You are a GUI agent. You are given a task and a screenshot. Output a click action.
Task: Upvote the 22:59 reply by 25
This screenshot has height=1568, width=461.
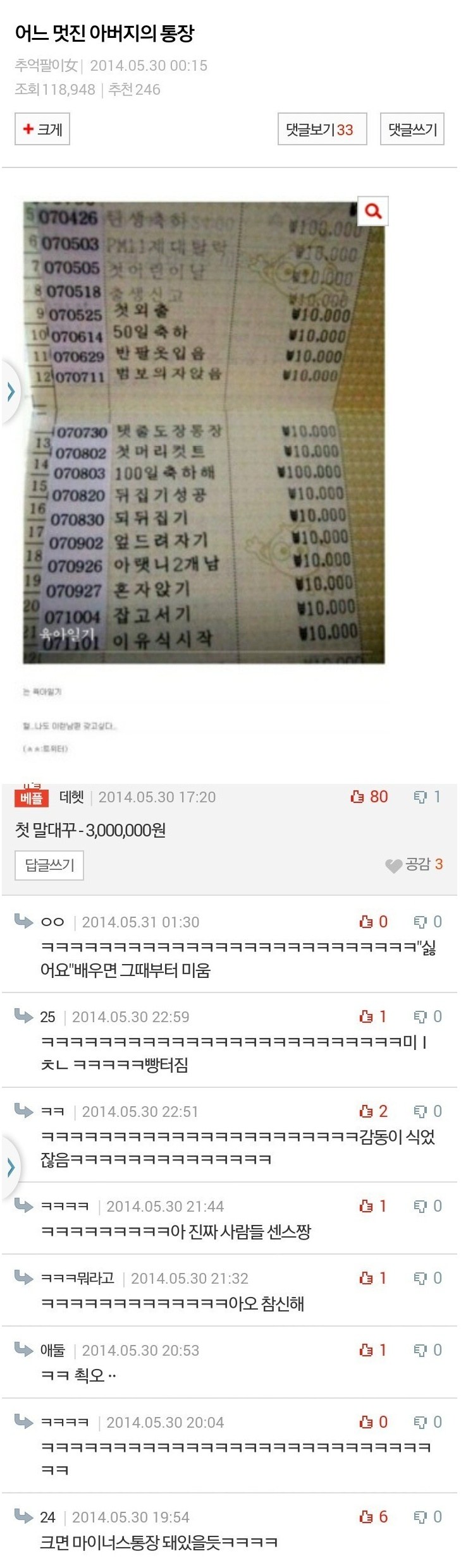(x=373, y=1016)
